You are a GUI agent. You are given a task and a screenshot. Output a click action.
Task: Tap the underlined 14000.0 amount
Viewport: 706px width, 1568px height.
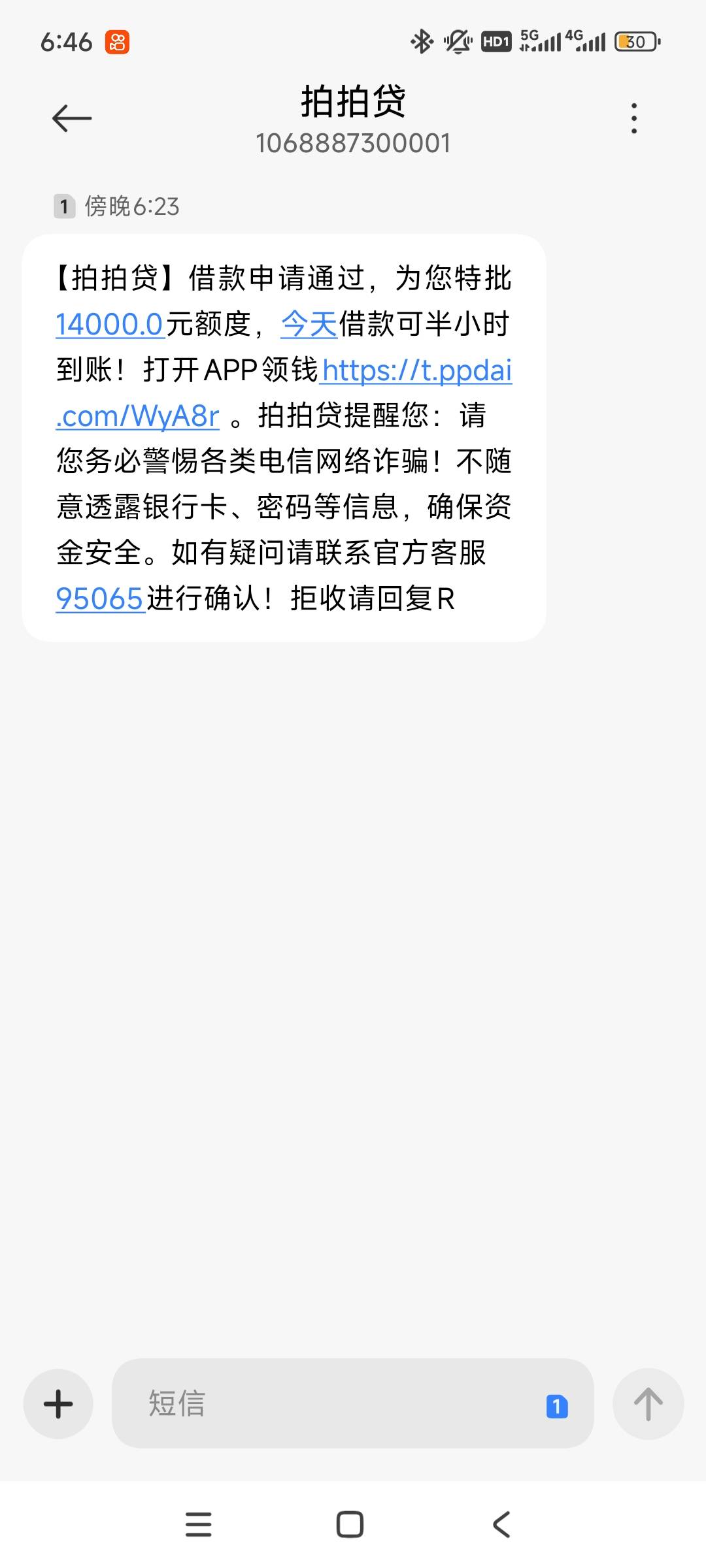[110, 324]
